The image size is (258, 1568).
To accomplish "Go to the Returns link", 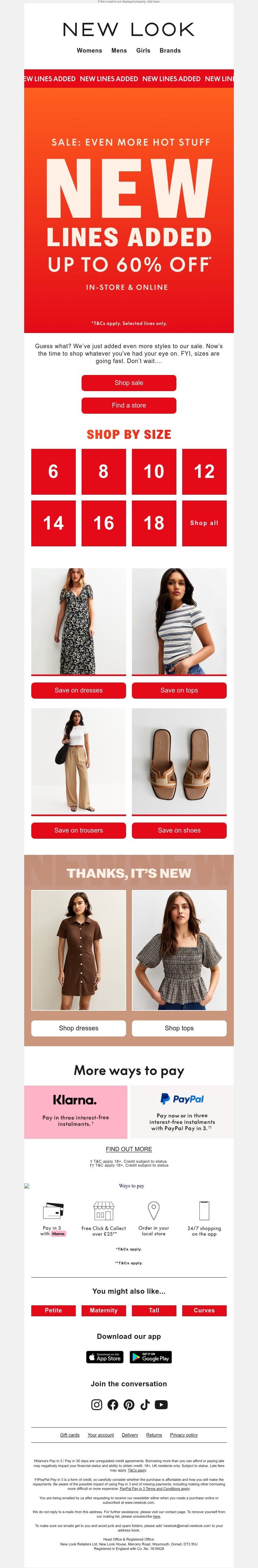I will coord(154,1435).
